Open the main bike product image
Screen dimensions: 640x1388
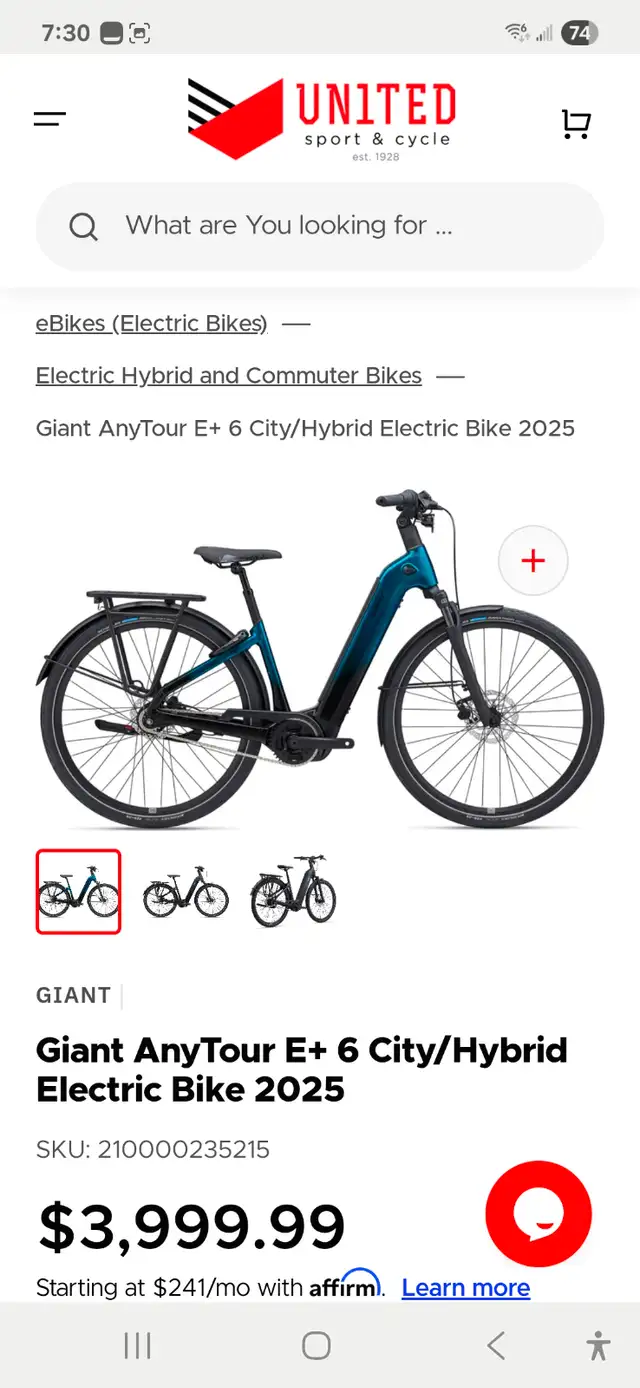(320, 658)
